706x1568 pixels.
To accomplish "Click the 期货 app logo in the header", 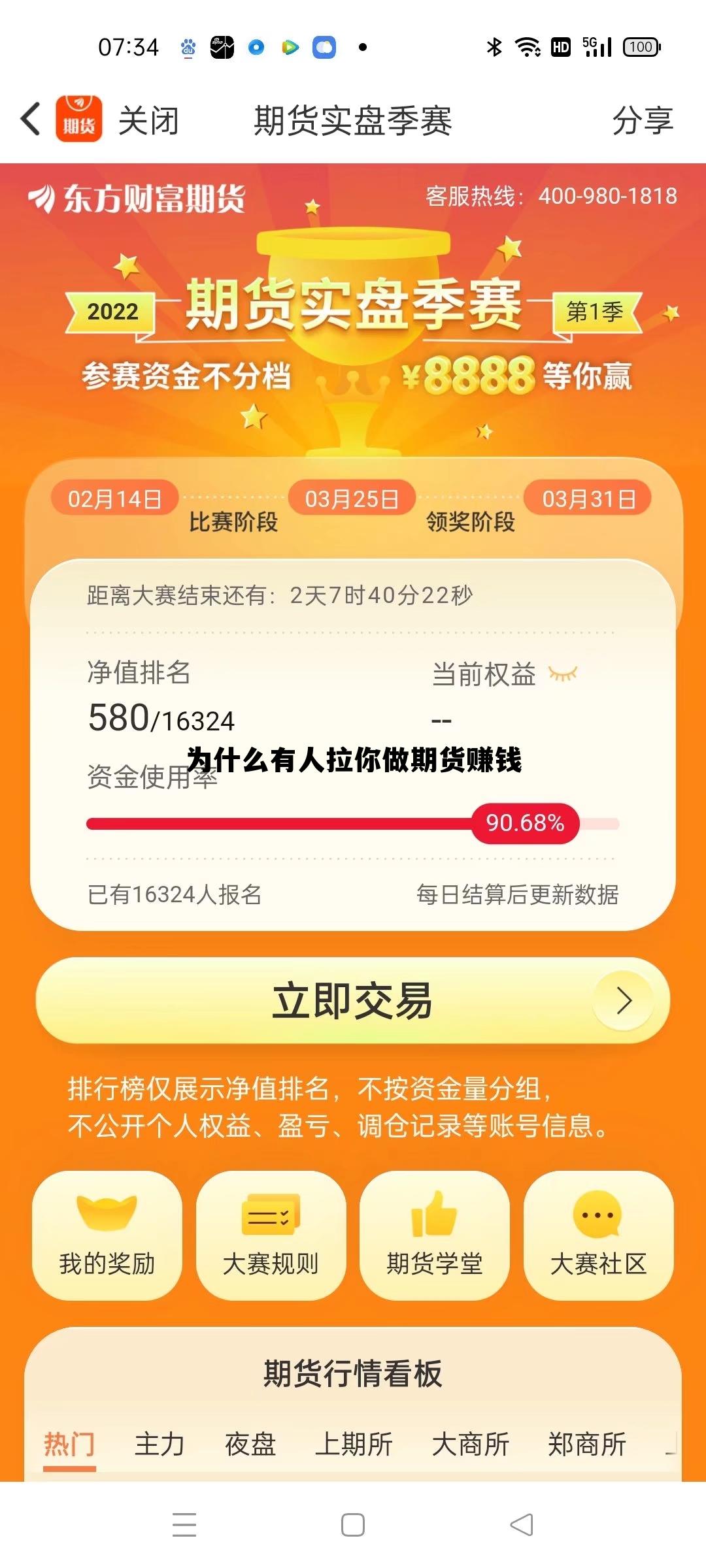I will [x=78, y=120].
